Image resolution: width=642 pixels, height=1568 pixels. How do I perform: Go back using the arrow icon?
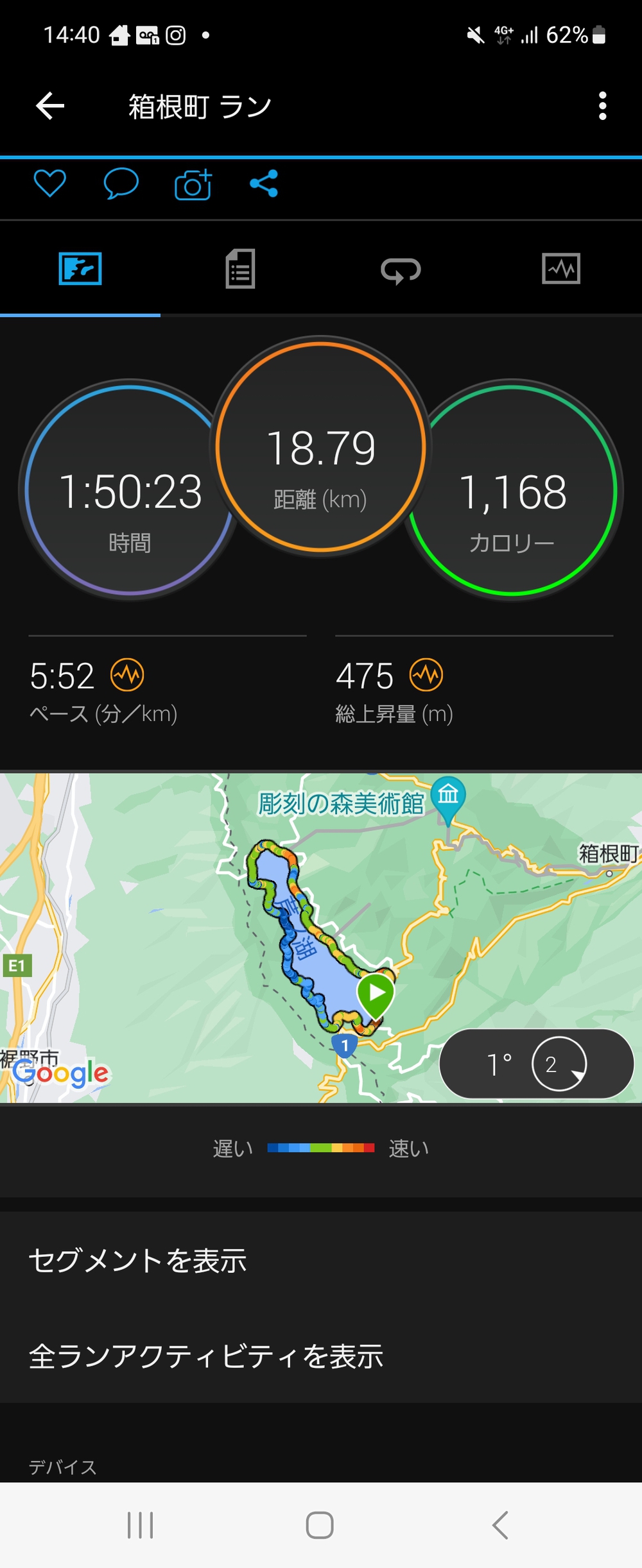click(x=50, y=106)
